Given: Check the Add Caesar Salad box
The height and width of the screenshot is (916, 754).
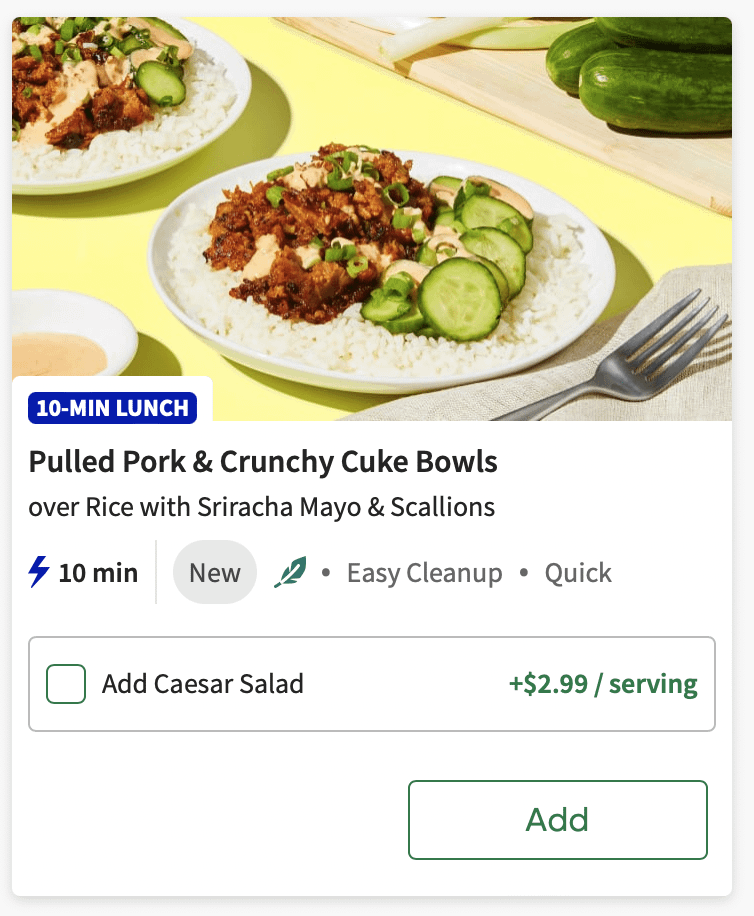Looking at the screenshot, I should point(66,685).
